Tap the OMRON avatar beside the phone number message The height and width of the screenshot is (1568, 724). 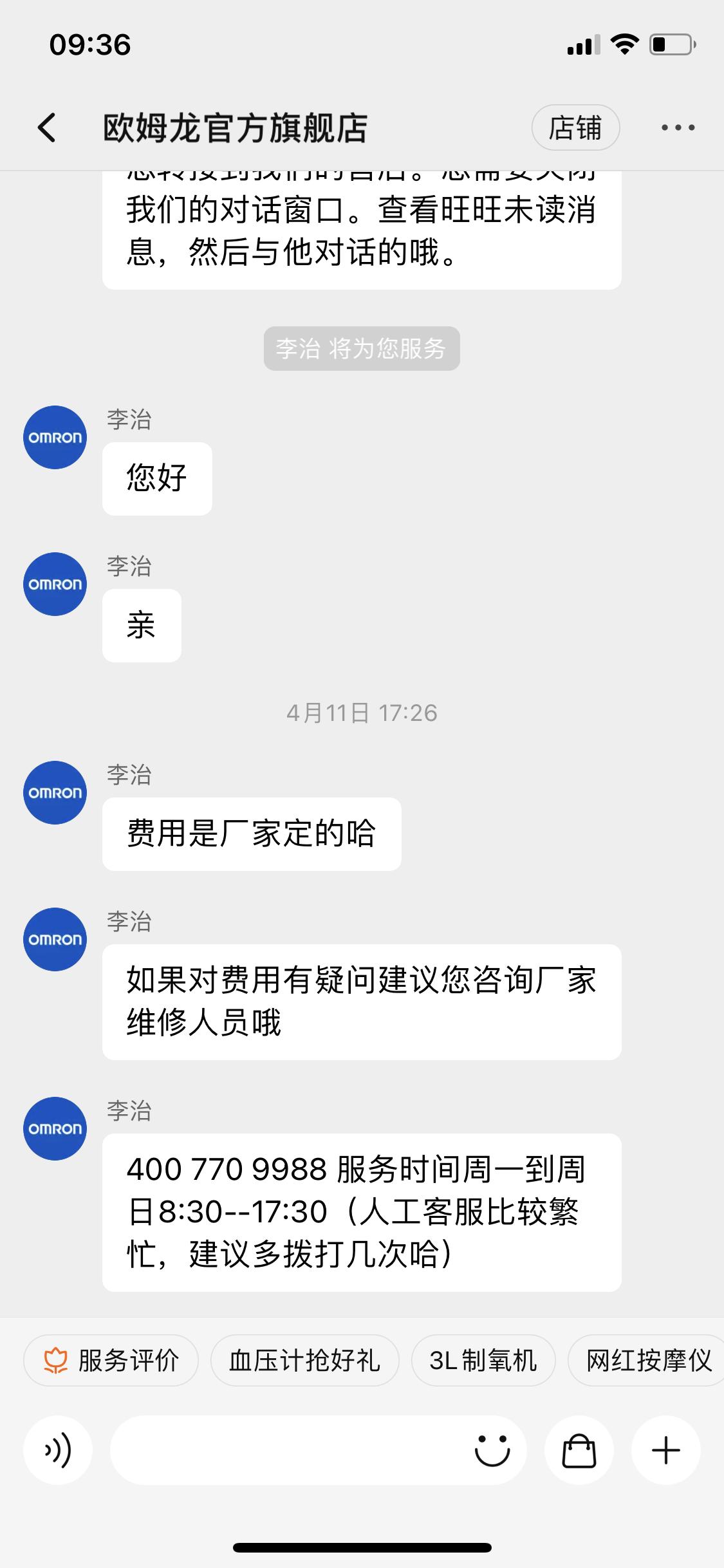tap(54, 1130)
